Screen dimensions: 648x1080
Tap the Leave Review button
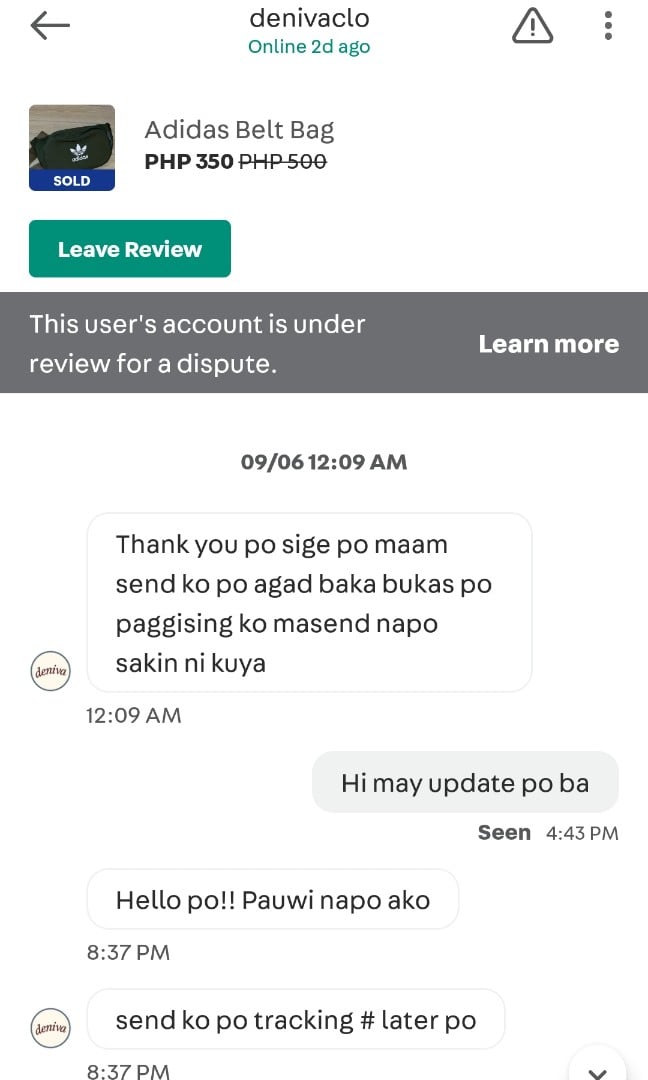tap(129, 249)
